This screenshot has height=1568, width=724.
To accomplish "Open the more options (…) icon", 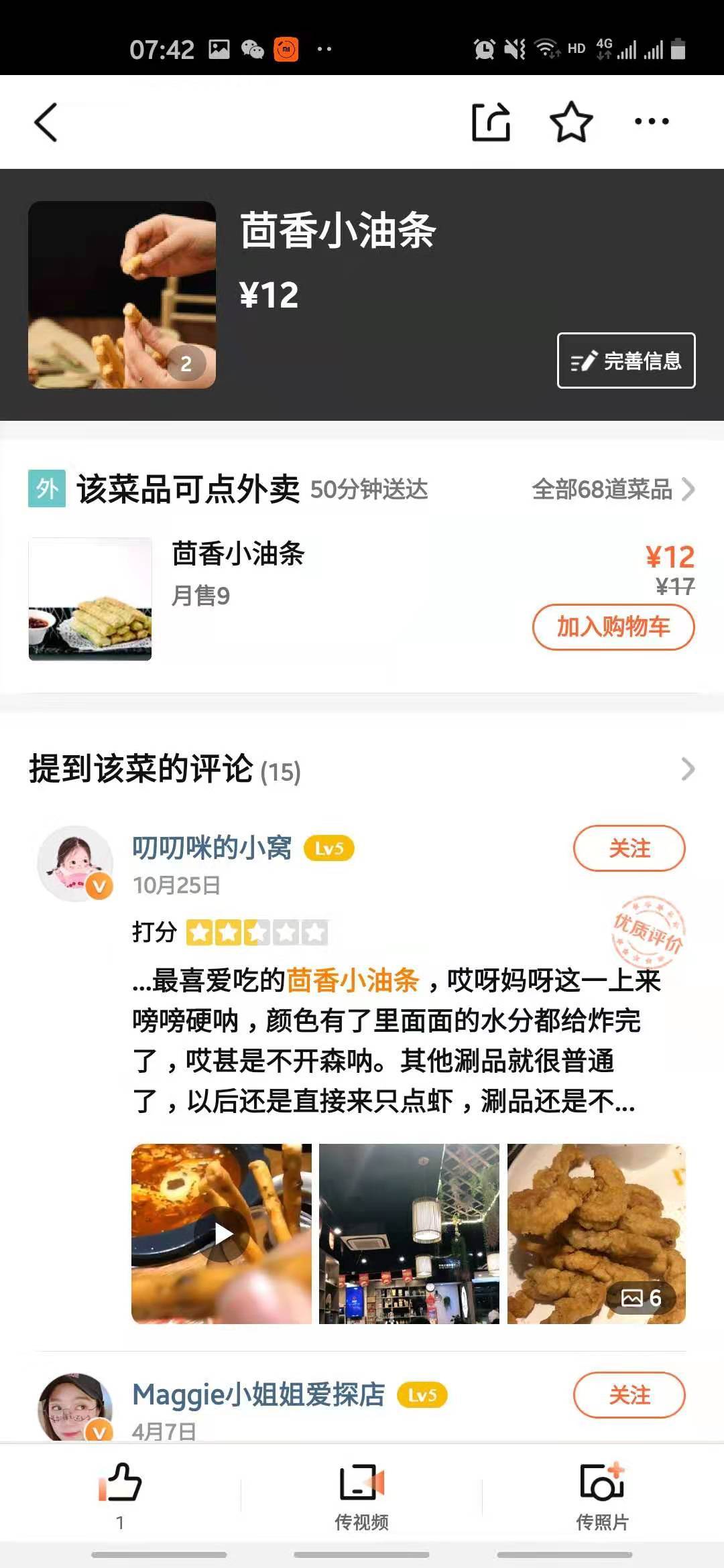I will coord(651,121).
